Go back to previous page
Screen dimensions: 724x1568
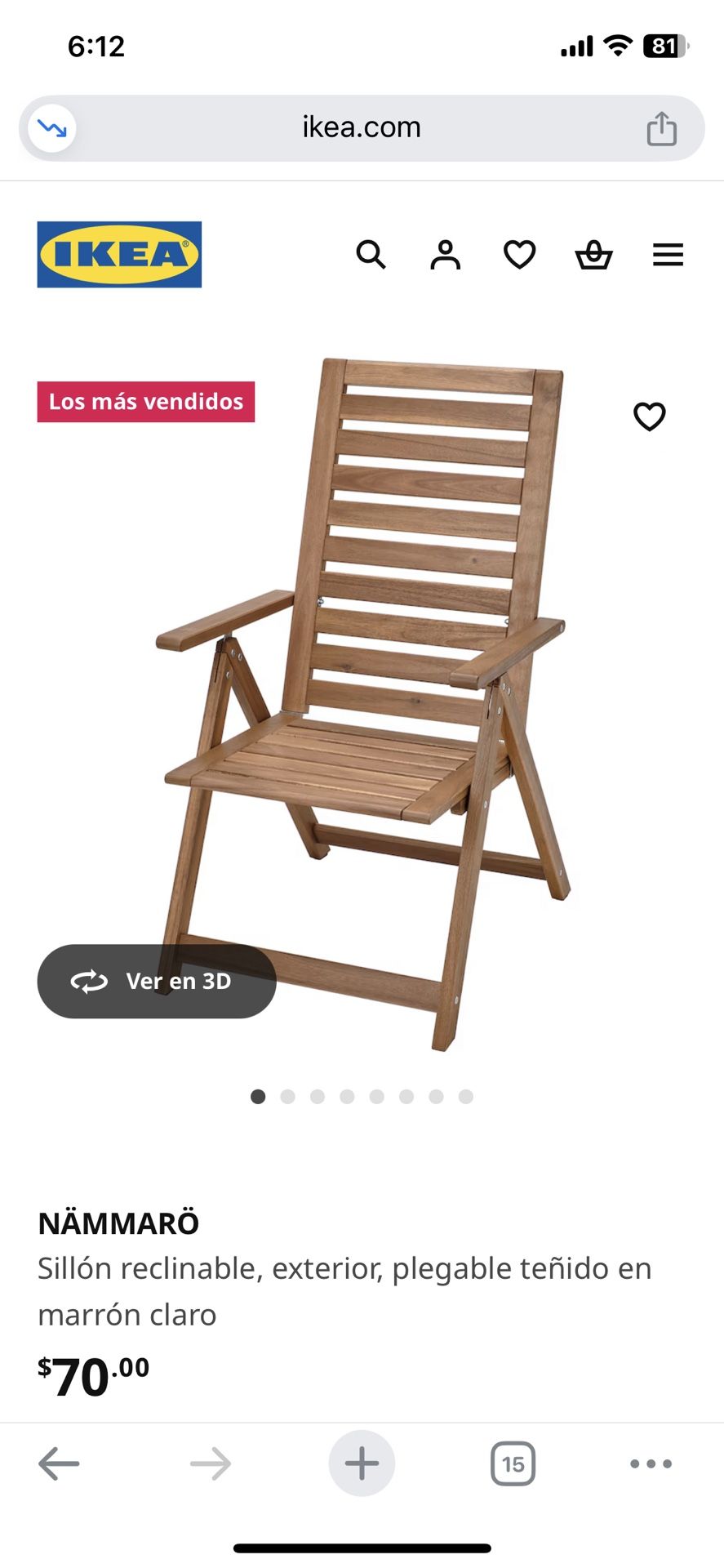[59, 1463]
